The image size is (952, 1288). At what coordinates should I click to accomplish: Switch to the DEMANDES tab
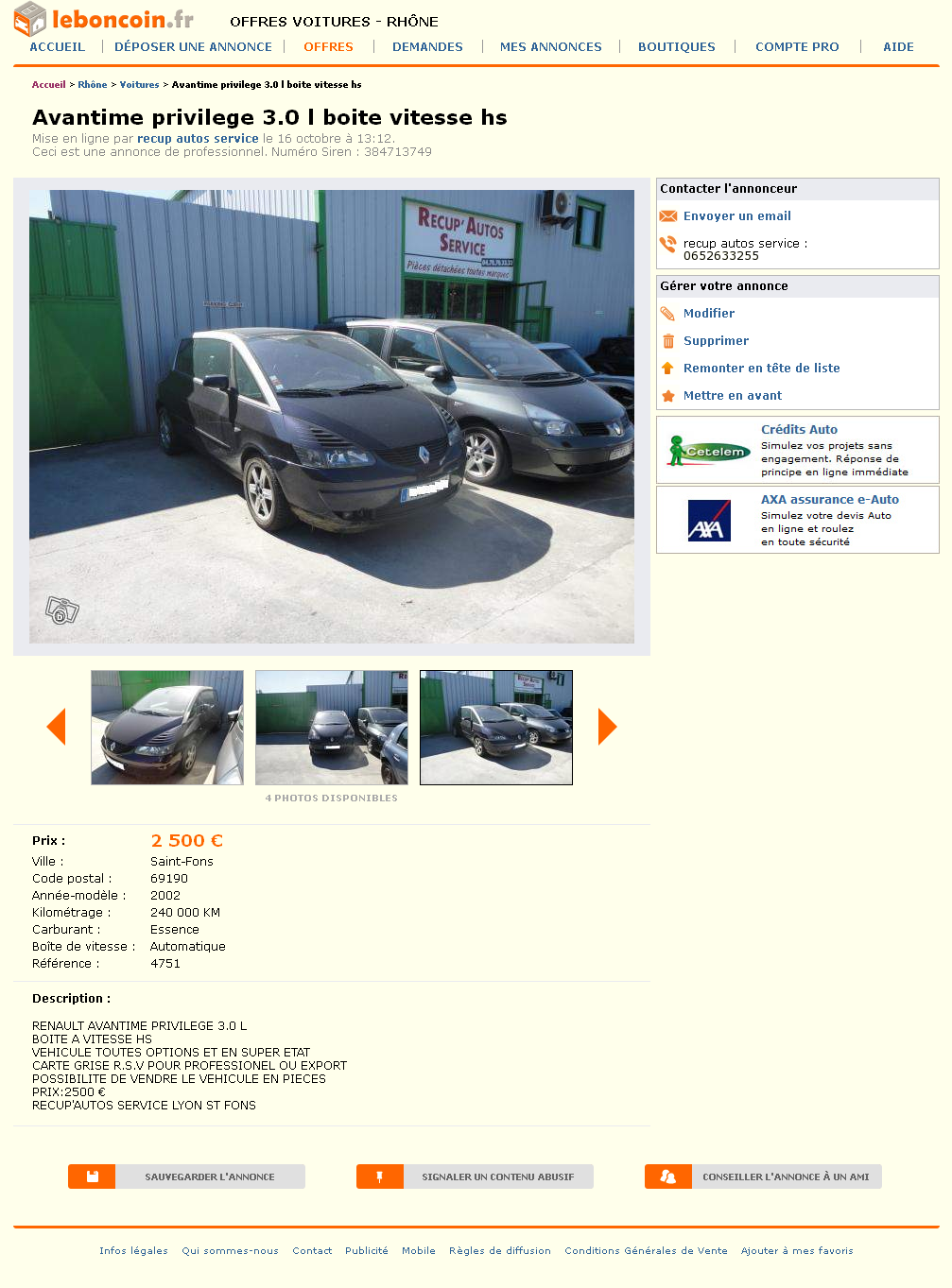[x=427, y=46]
